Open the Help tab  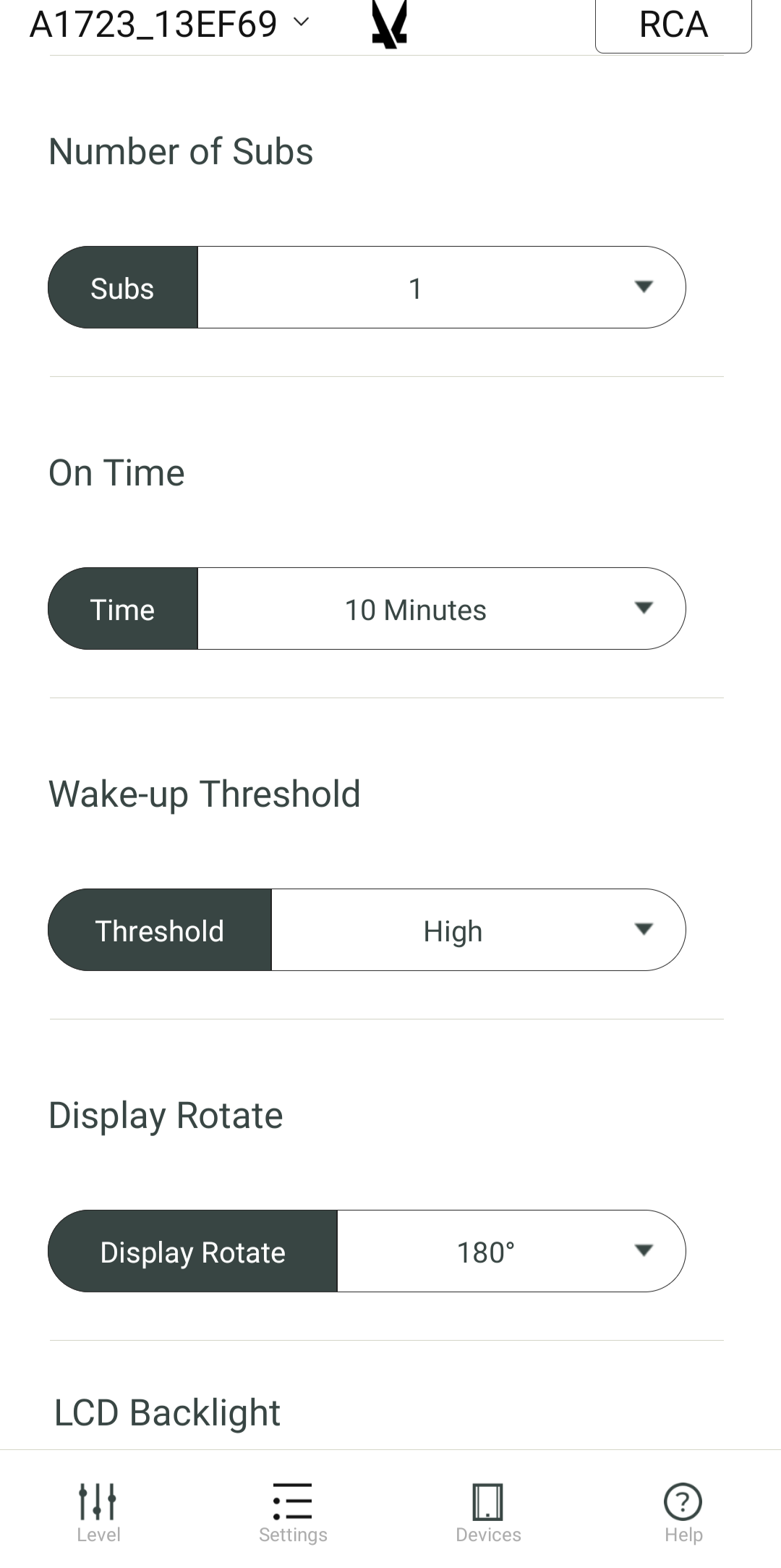[683, 1512]
